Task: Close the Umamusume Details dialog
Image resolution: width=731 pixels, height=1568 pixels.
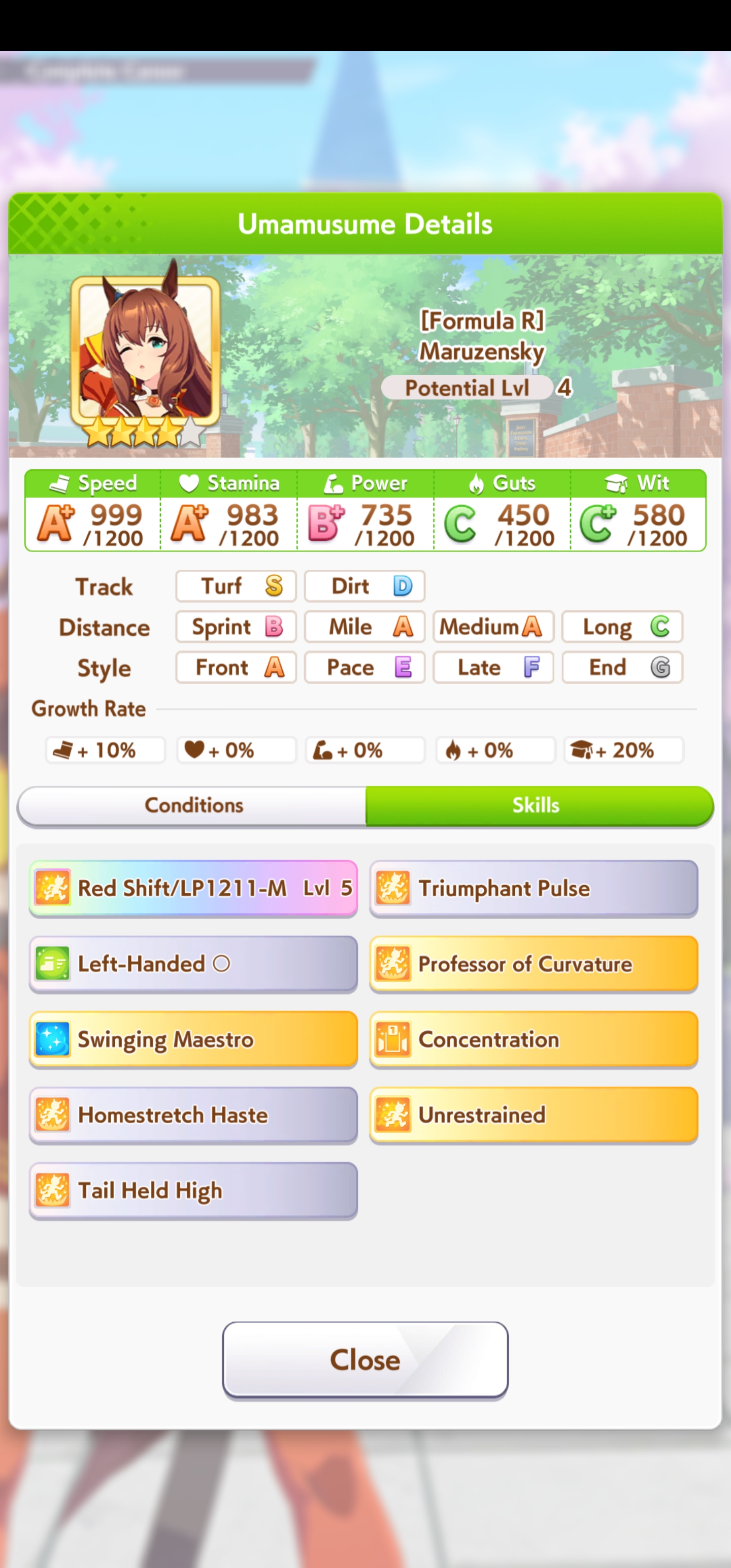Action: coord(364,1359)
